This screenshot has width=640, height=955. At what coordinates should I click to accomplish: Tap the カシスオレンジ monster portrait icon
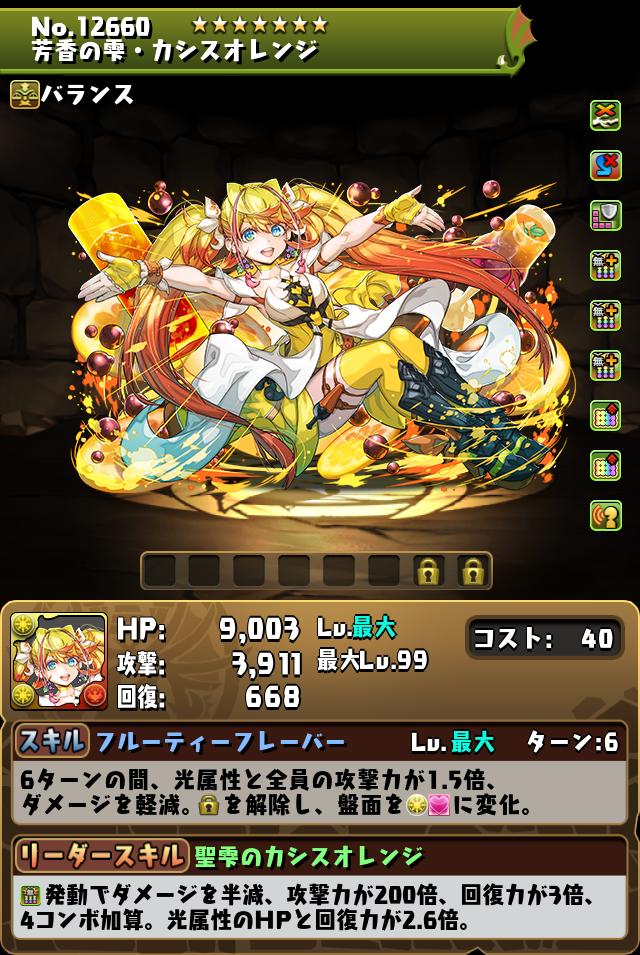point(58,661)
